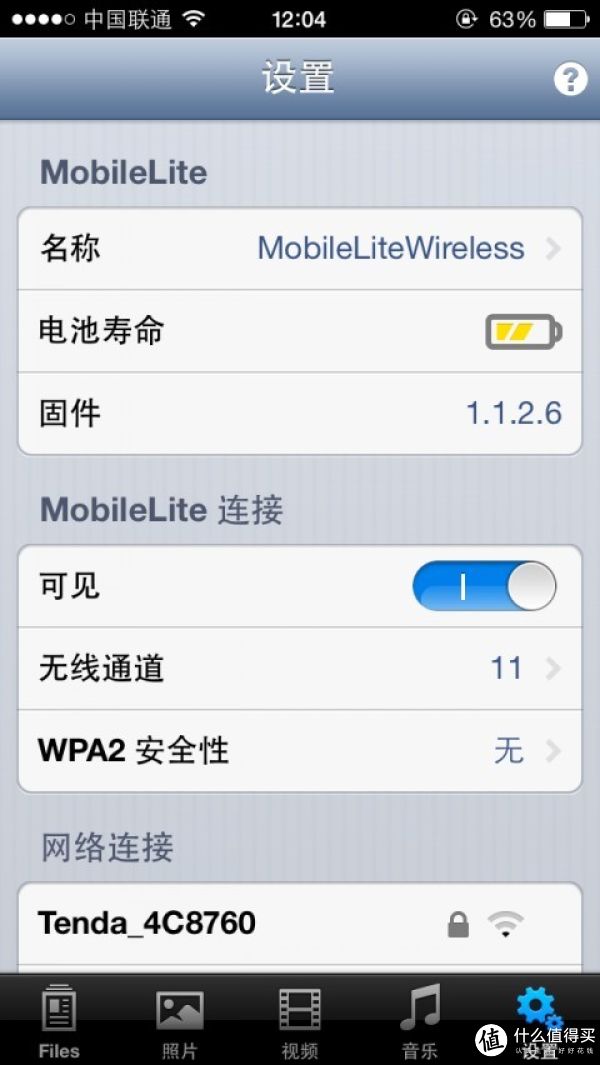600x1065 pixels.
Task: Open the help question mark icon
Action: [x=569, y=80]
